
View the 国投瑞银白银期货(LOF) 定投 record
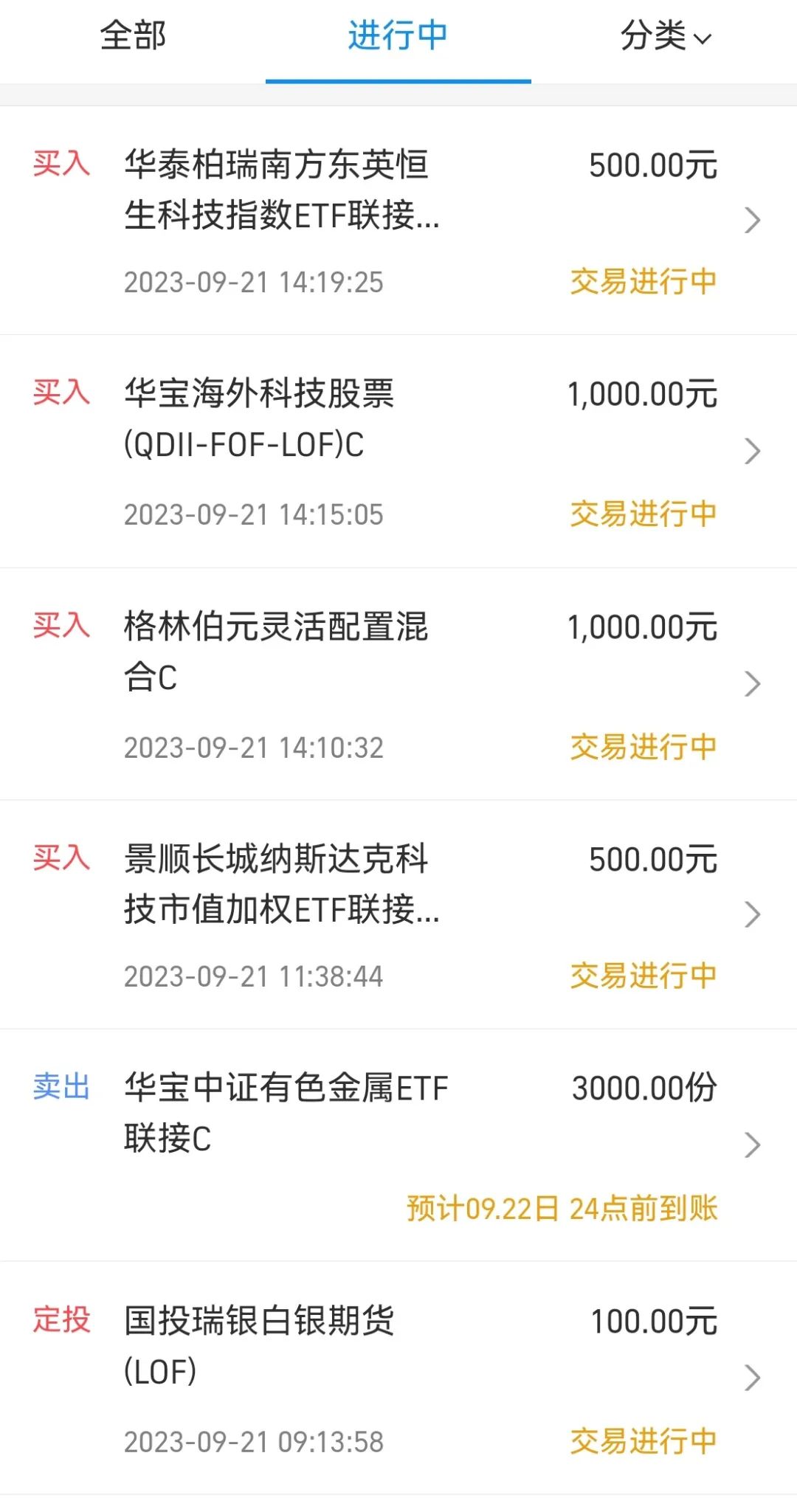(398, 1378)
